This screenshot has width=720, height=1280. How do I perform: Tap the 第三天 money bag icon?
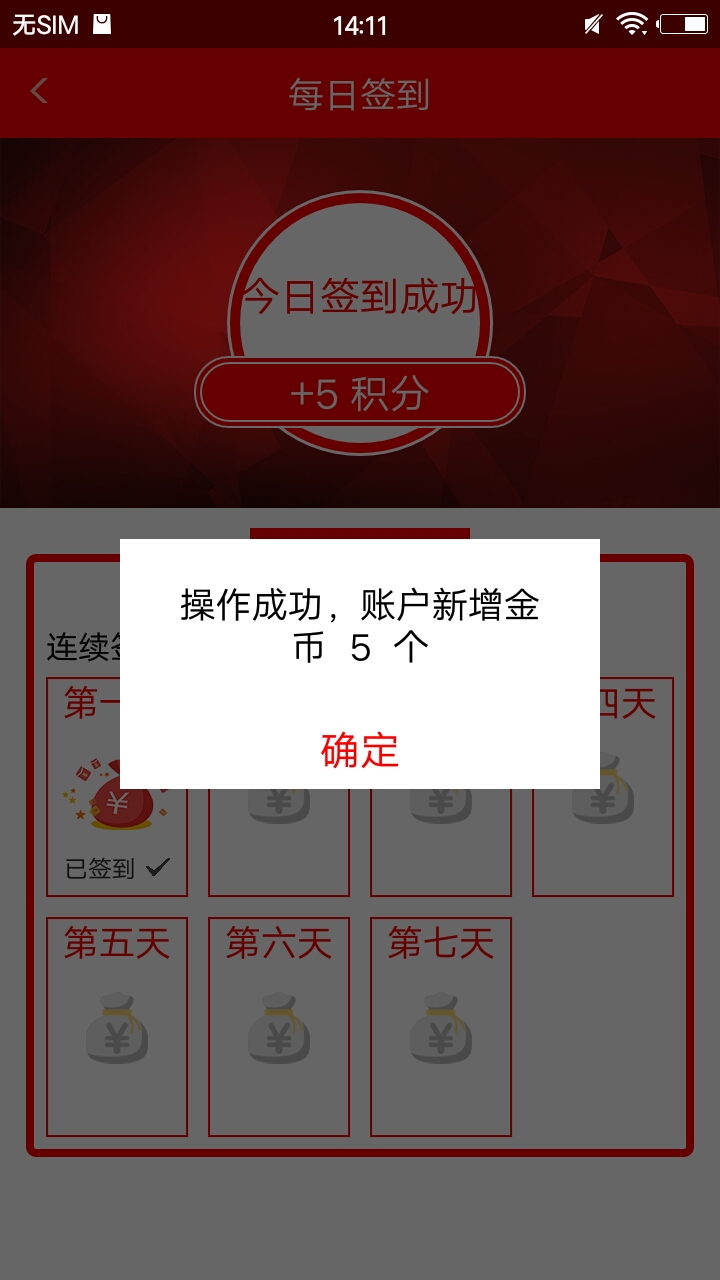point(440,800)
